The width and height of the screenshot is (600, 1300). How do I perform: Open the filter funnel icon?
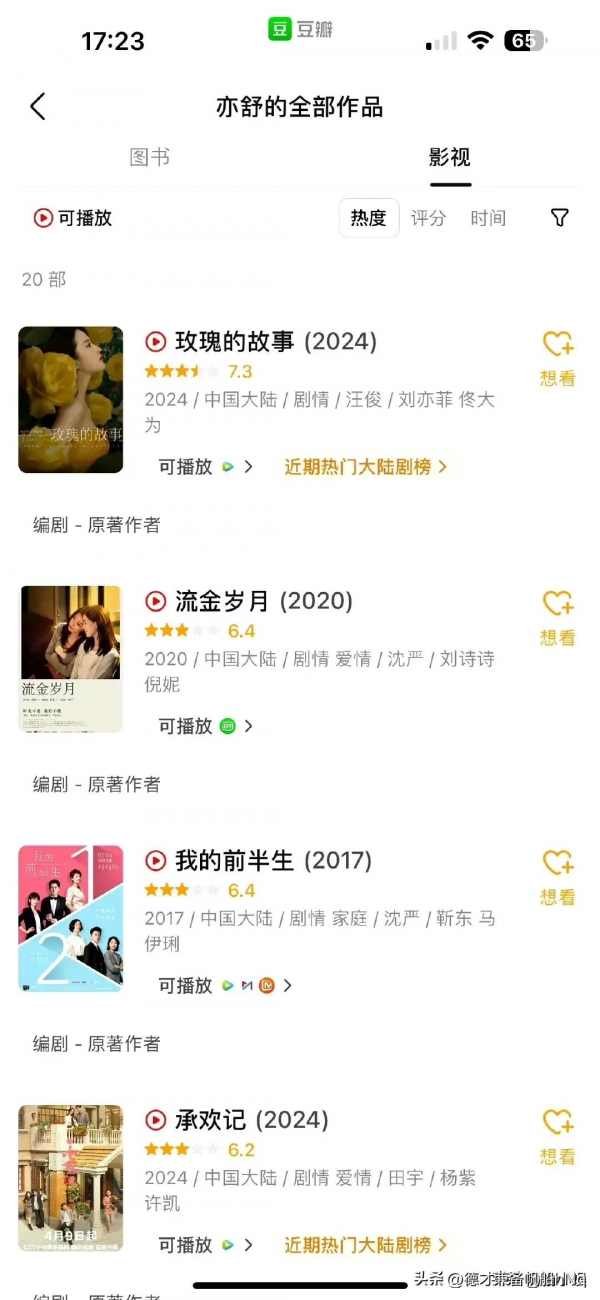tap(560, 218)
